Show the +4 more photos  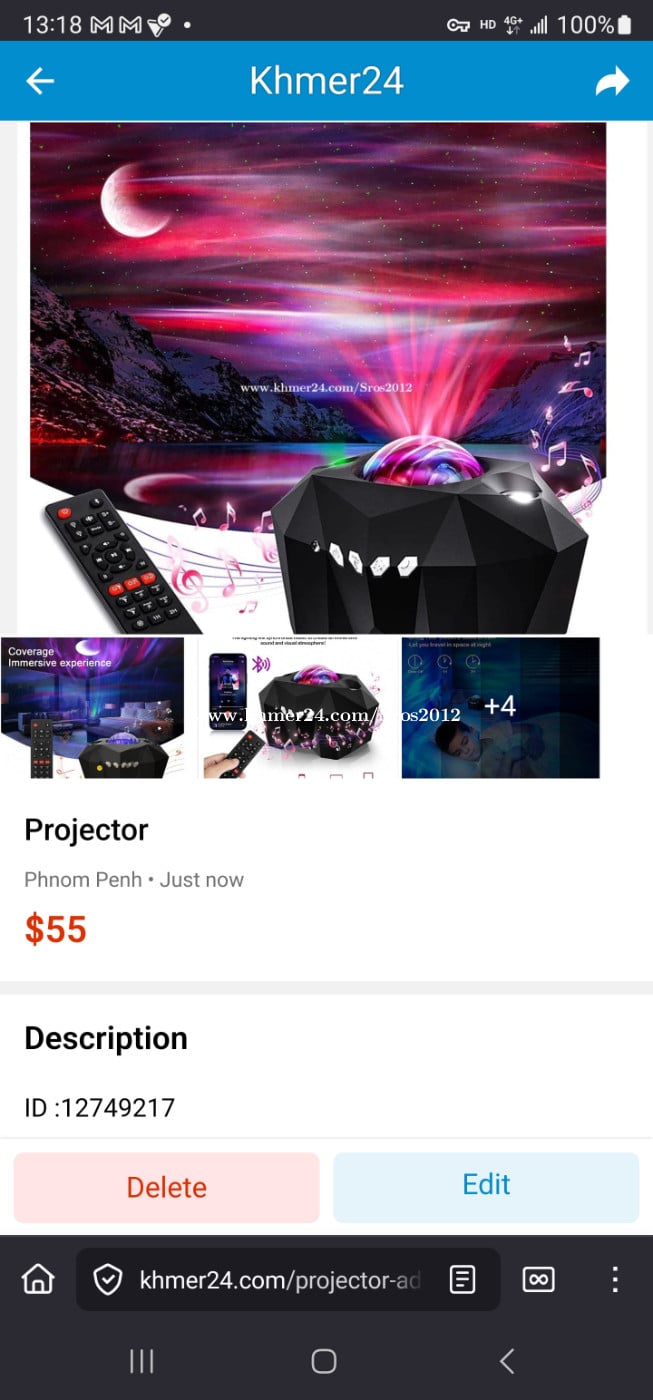pos(500,708)
